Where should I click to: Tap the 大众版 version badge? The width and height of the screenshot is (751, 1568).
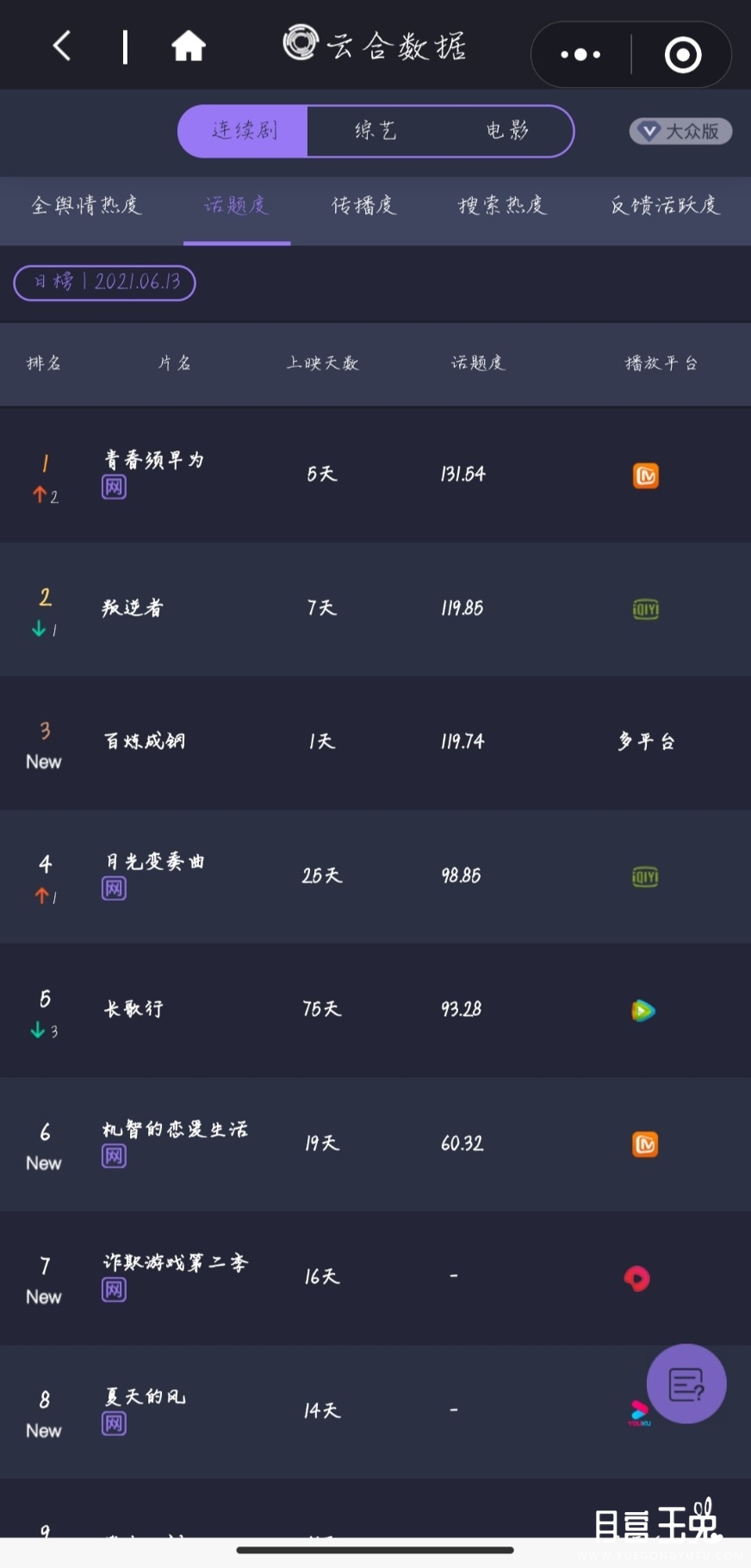coord(680,131)
